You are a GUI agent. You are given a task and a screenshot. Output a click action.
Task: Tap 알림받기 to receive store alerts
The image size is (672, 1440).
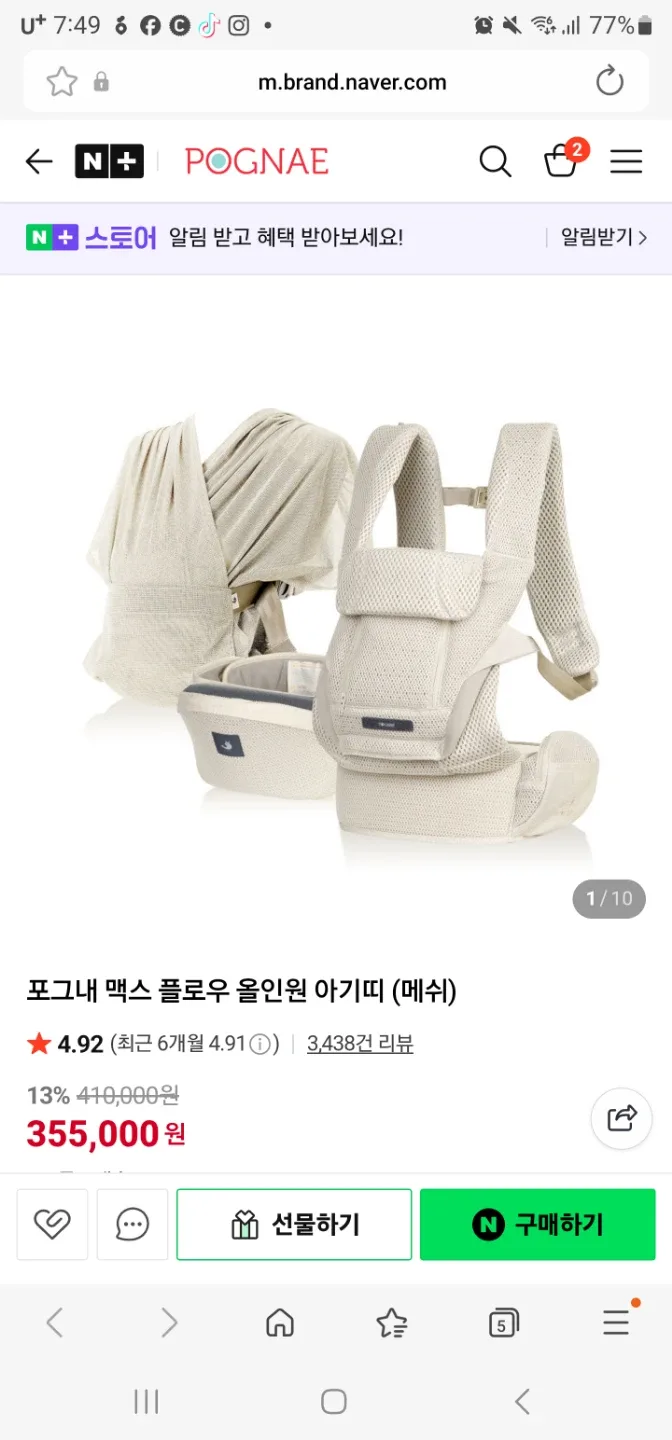pyautogui.click(x=603, y=238)
